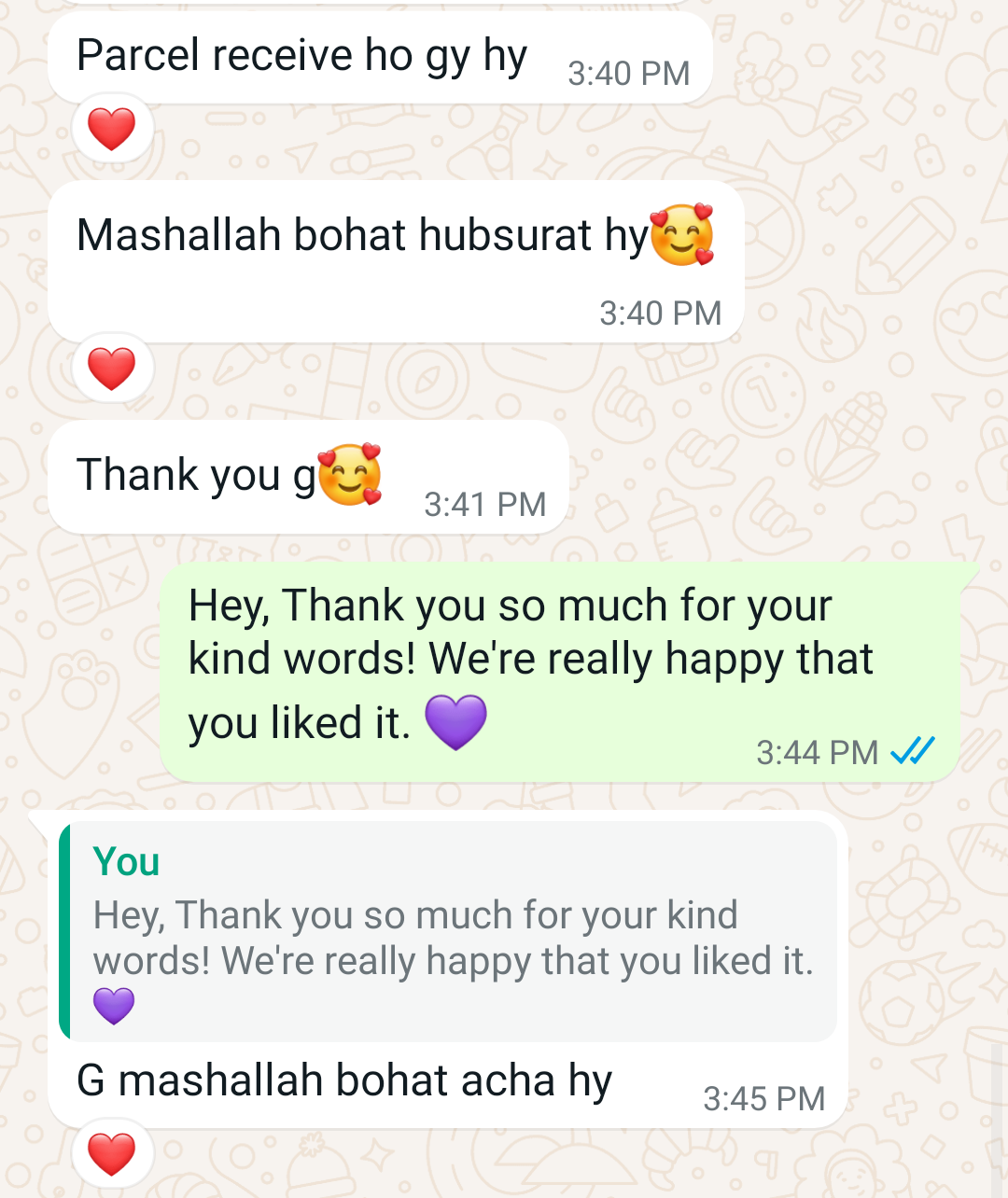This screenshot has width=1008, height=1198.
Task: Jump to the quoted "You" reply message
Action: [448, 932]
